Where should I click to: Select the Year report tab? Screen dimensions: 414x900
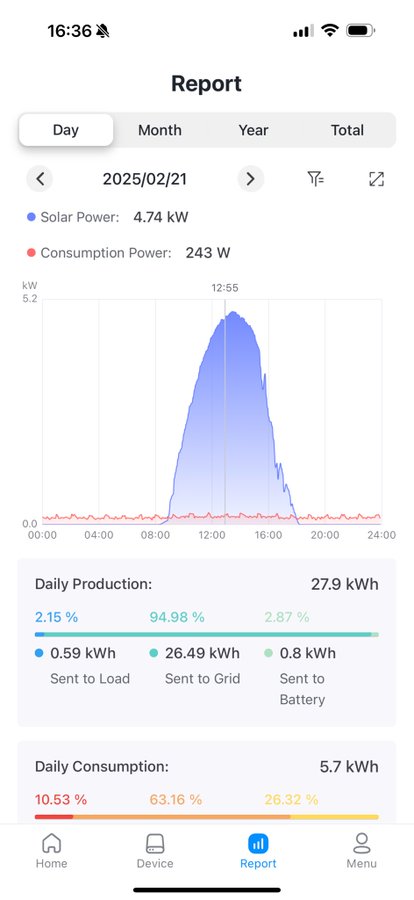pyautogui.click(x=253, y=130)
